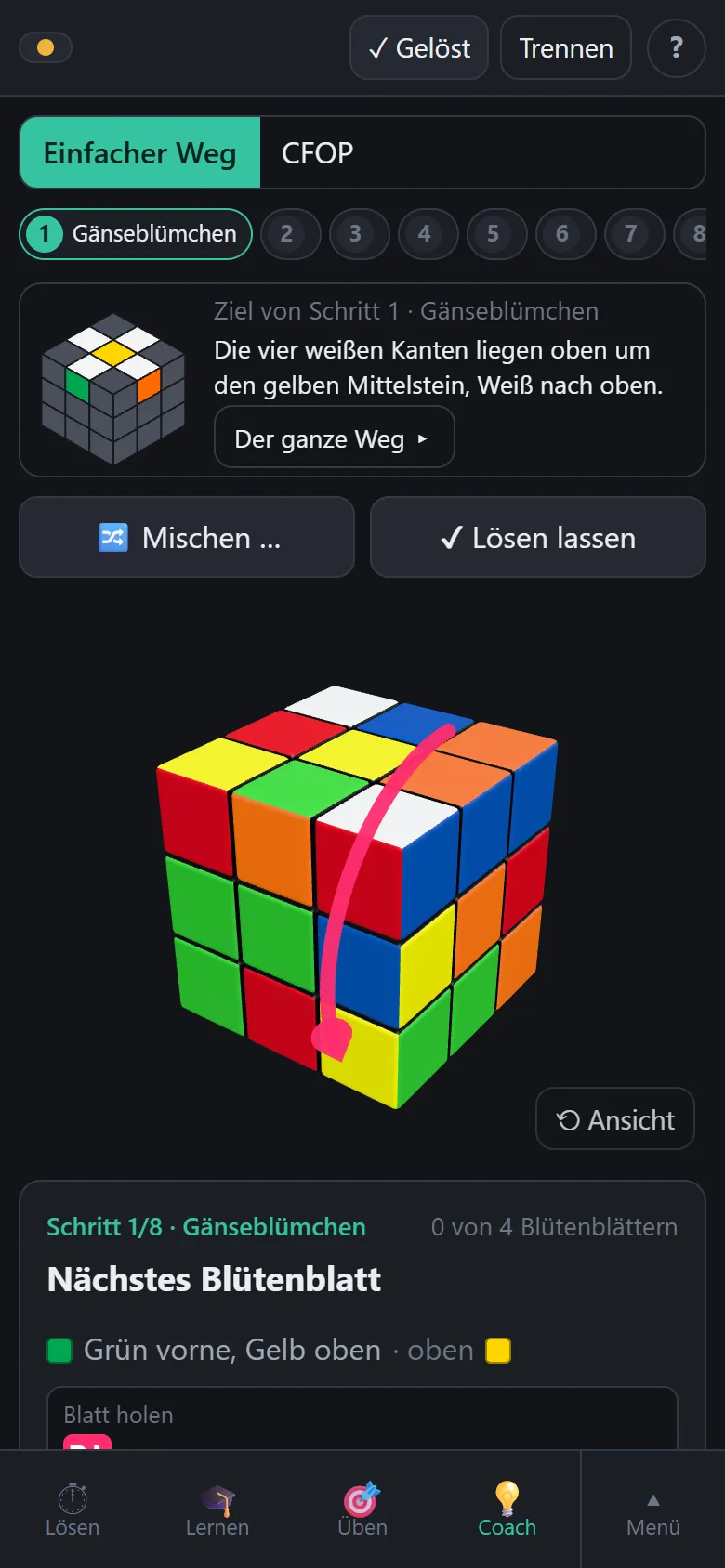
Task: Jump to step 3
Action: coord(355,233)
